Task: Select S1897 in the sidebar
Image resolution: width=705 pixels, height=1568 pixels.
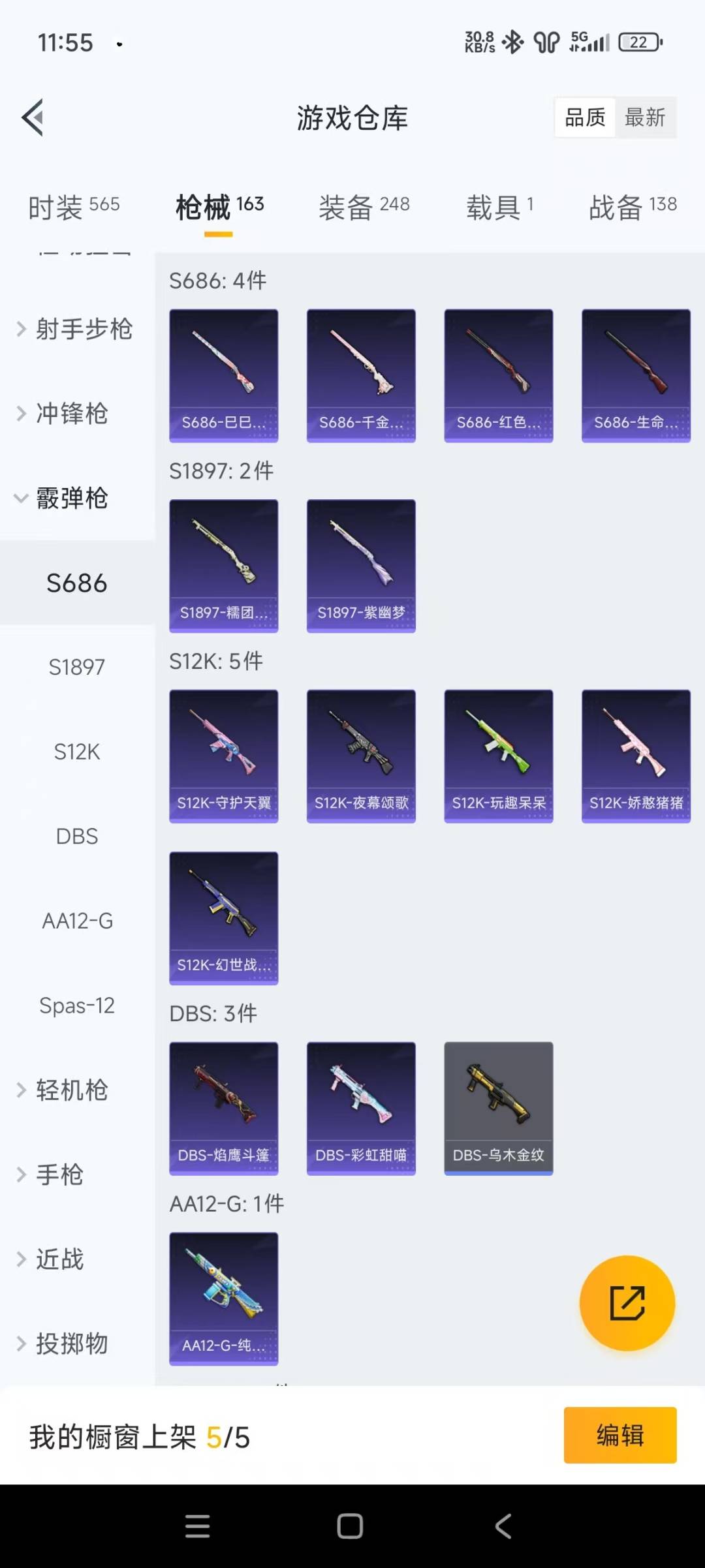Action: click(x=77, y=668)
